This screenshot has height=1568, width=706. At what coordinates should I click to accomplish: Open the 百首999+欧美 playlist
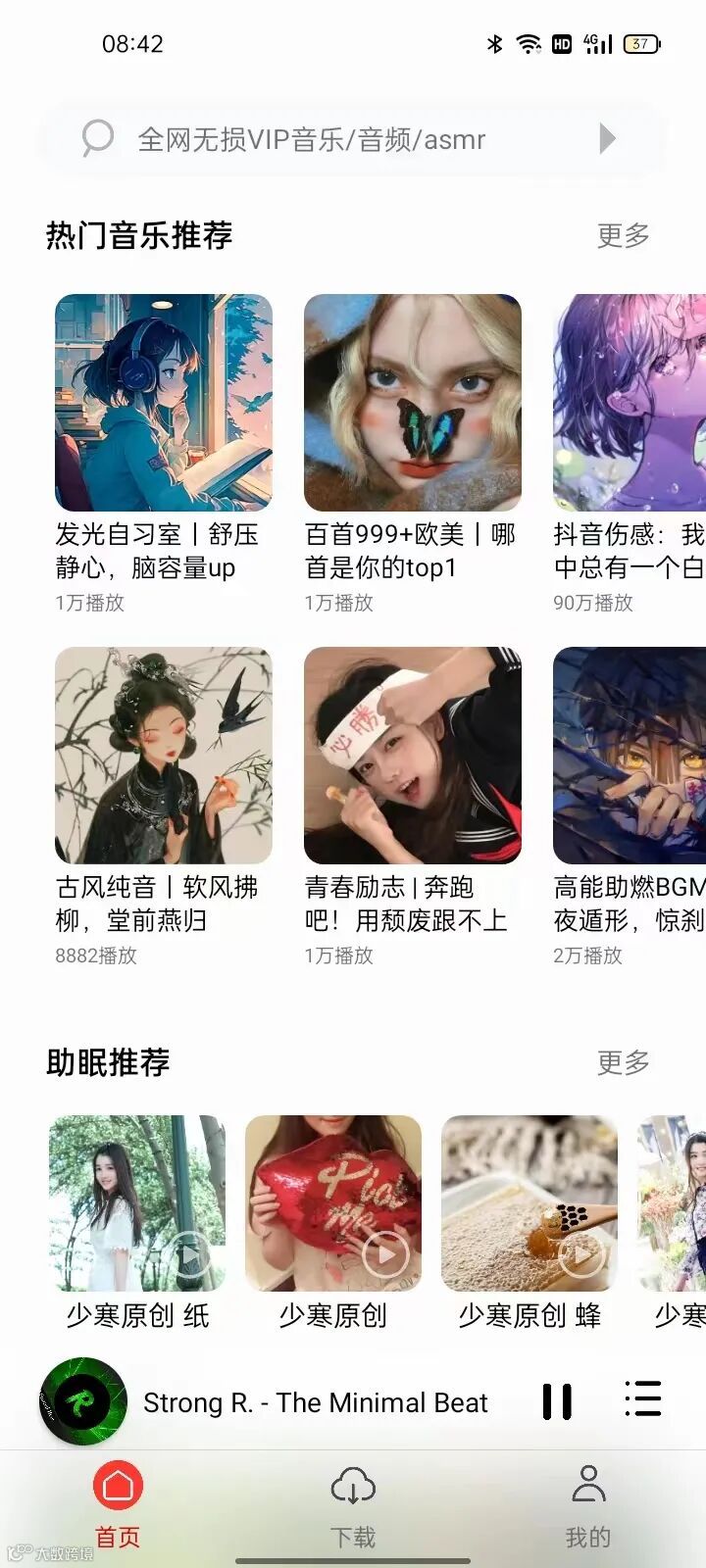tap(412, 403)
